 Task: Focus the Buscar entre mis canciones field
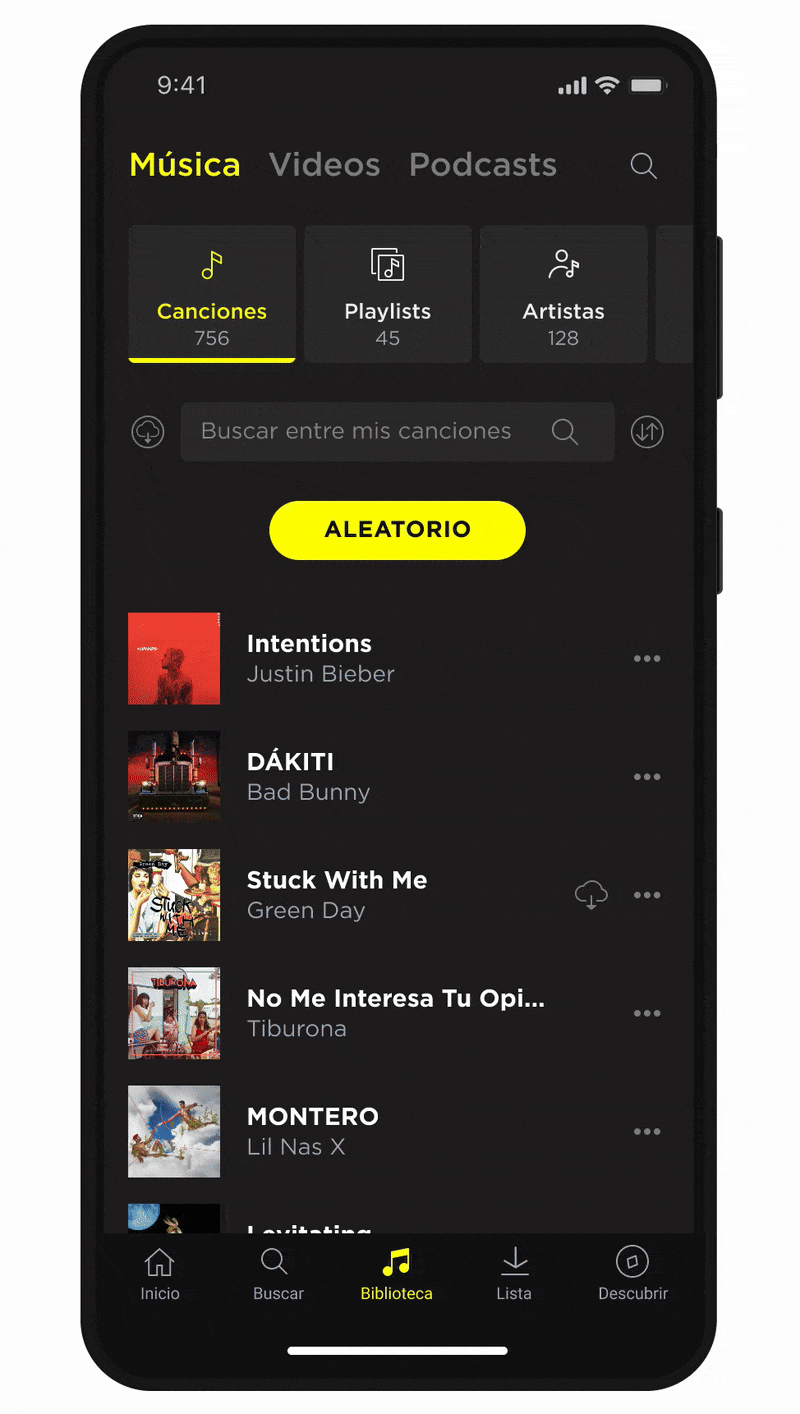click(370, 432)
